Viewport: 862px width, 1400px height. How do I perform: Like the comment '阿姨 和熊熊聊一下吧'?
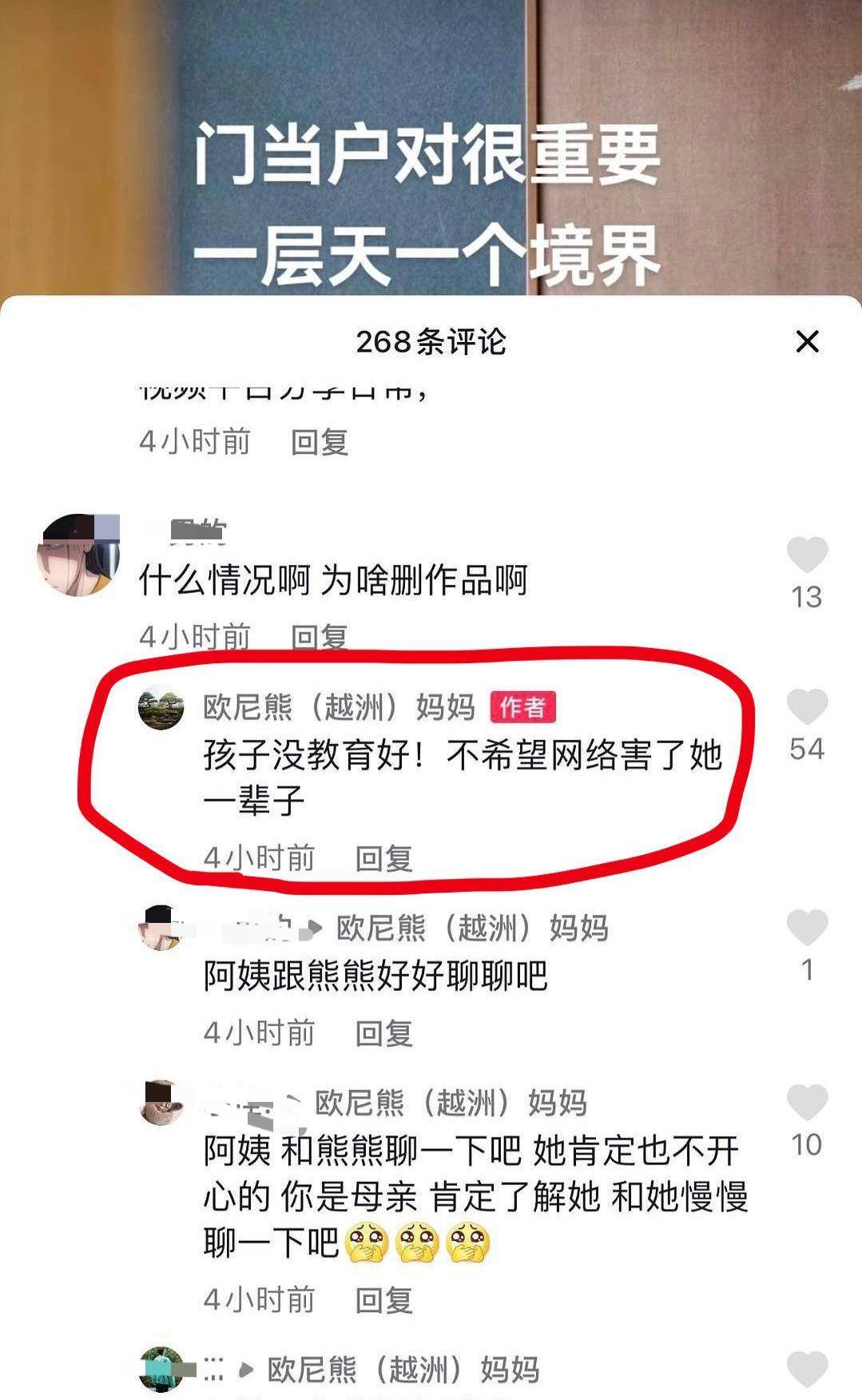(807, 1104)
